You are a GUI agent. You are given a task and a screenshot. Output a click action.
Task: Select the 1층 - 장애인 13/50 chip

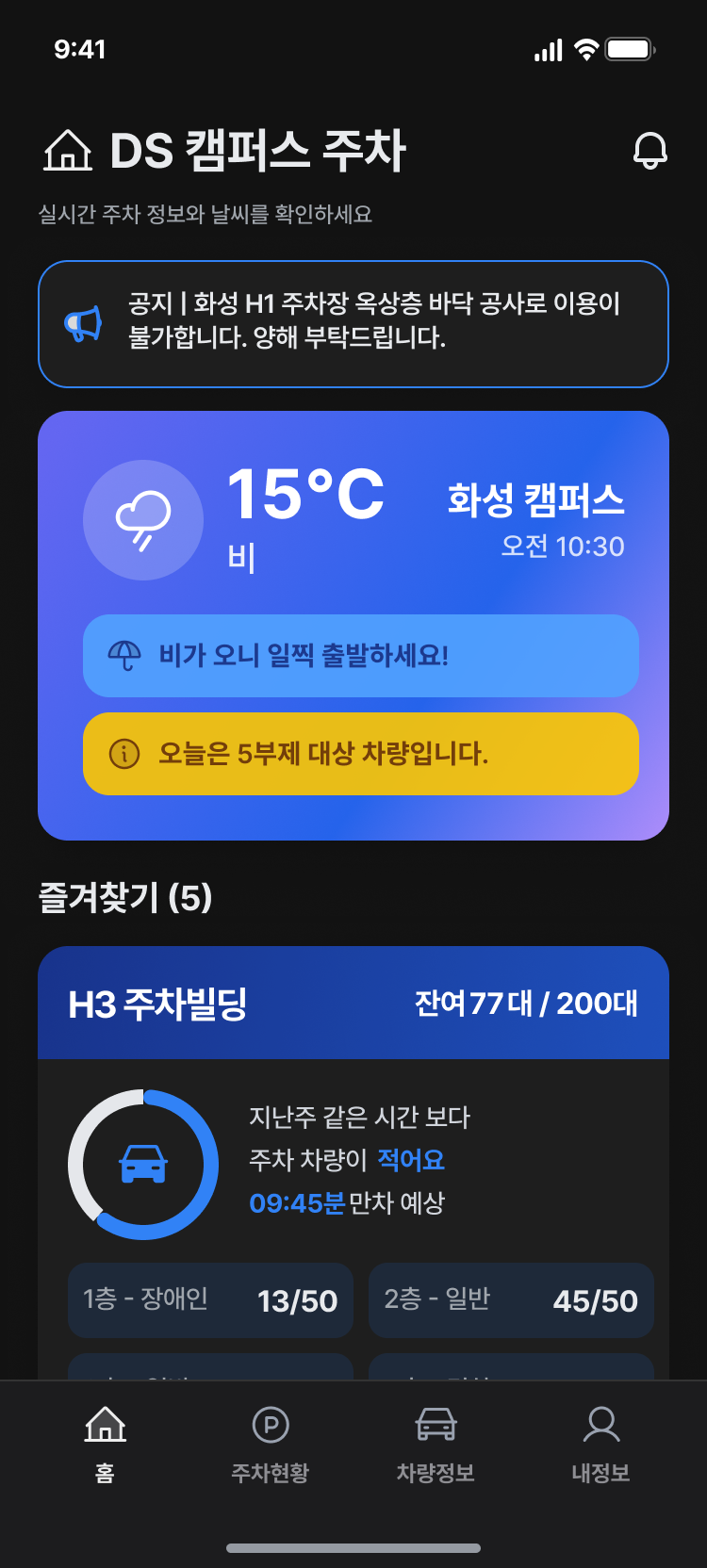210,1300
